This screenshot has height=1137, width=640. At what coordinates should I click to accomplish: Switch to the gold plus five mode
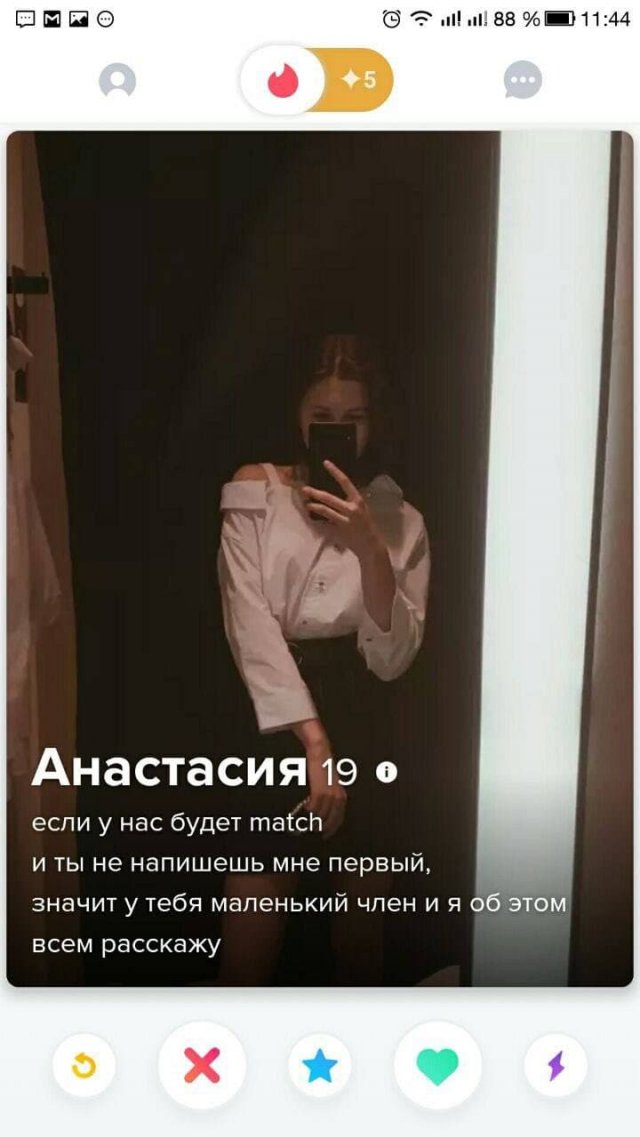tap(360, 80)
